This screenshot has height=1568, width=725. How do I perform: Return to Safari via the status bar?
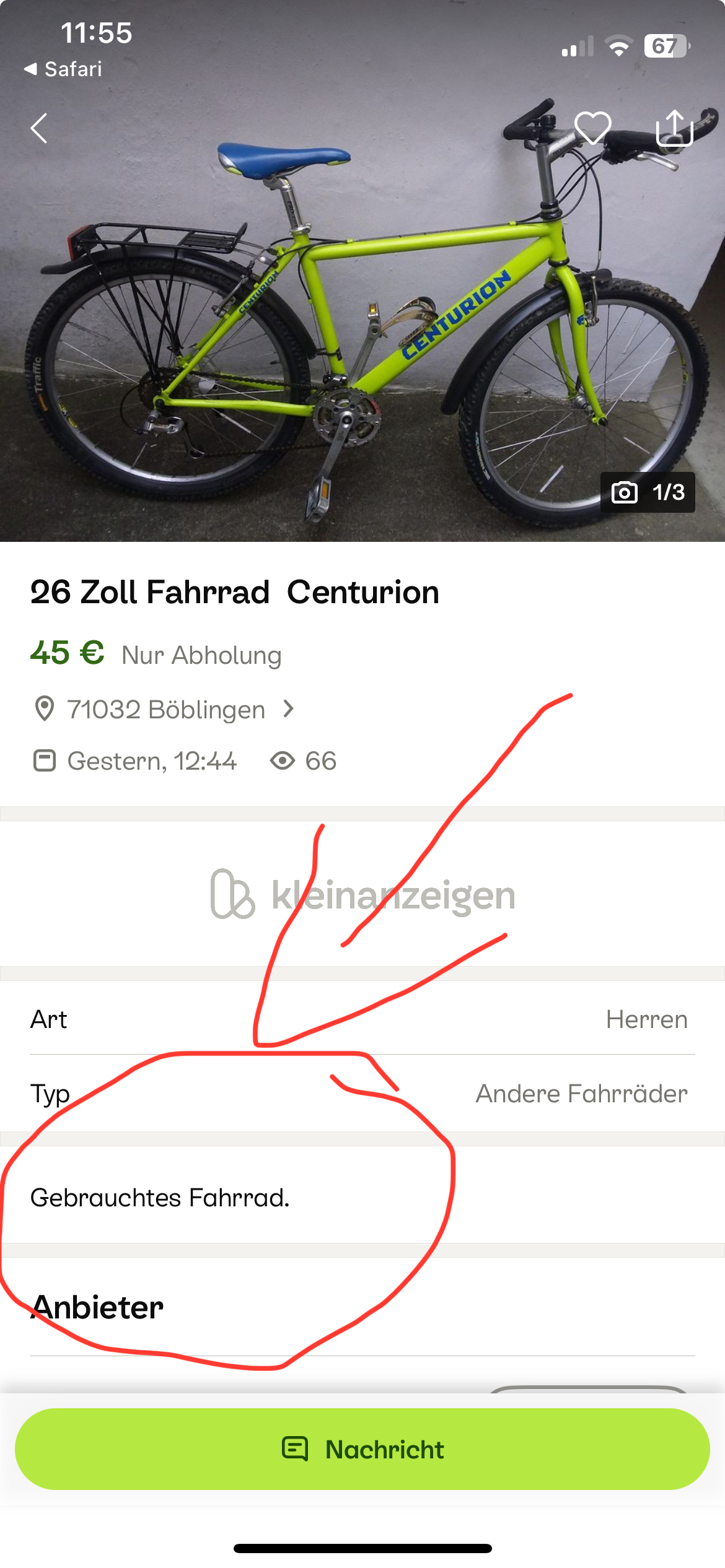pyautogui.click(x=63, y=69)
